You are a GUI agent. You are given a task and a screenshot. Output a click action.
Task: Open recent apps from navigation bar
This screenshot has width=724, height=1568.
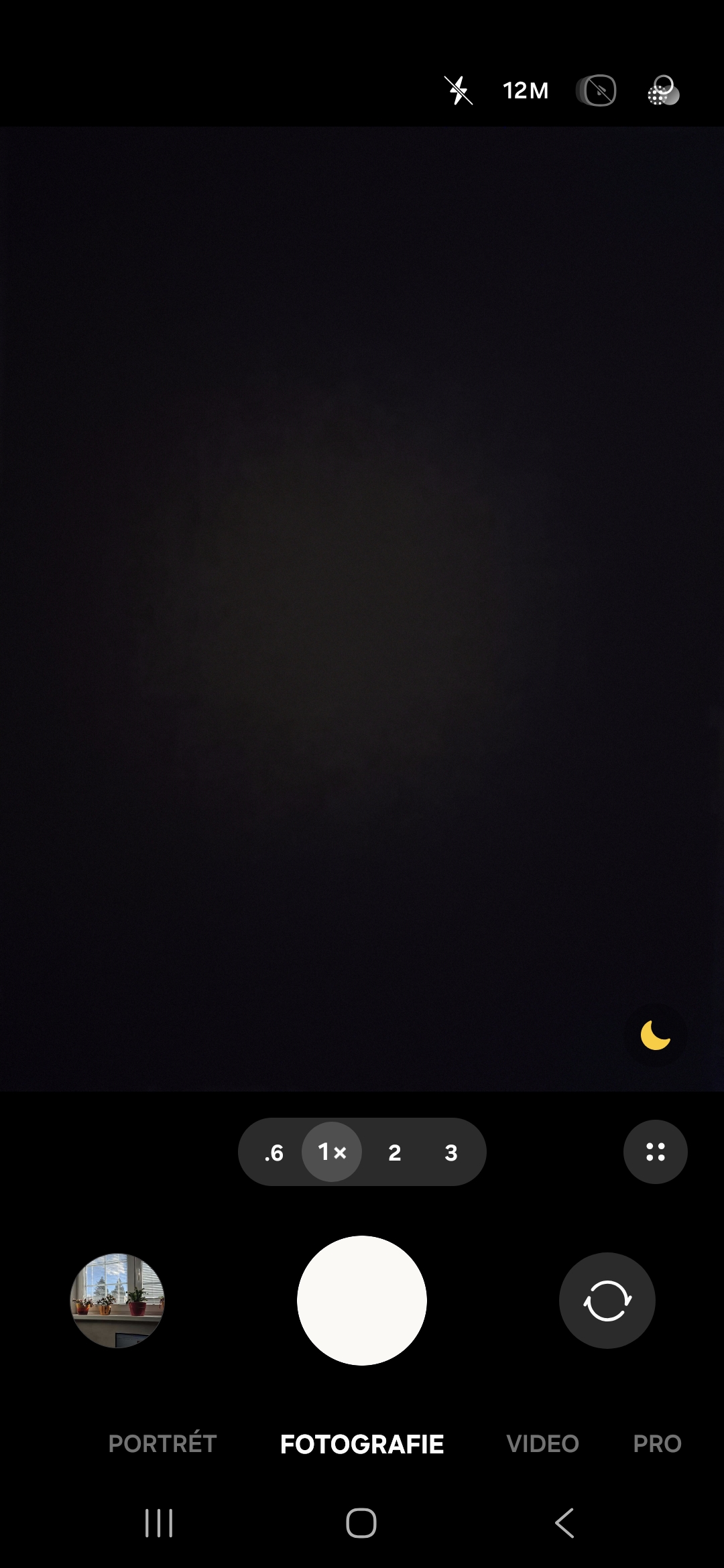pyautogui.click(x=159, y=1523)
